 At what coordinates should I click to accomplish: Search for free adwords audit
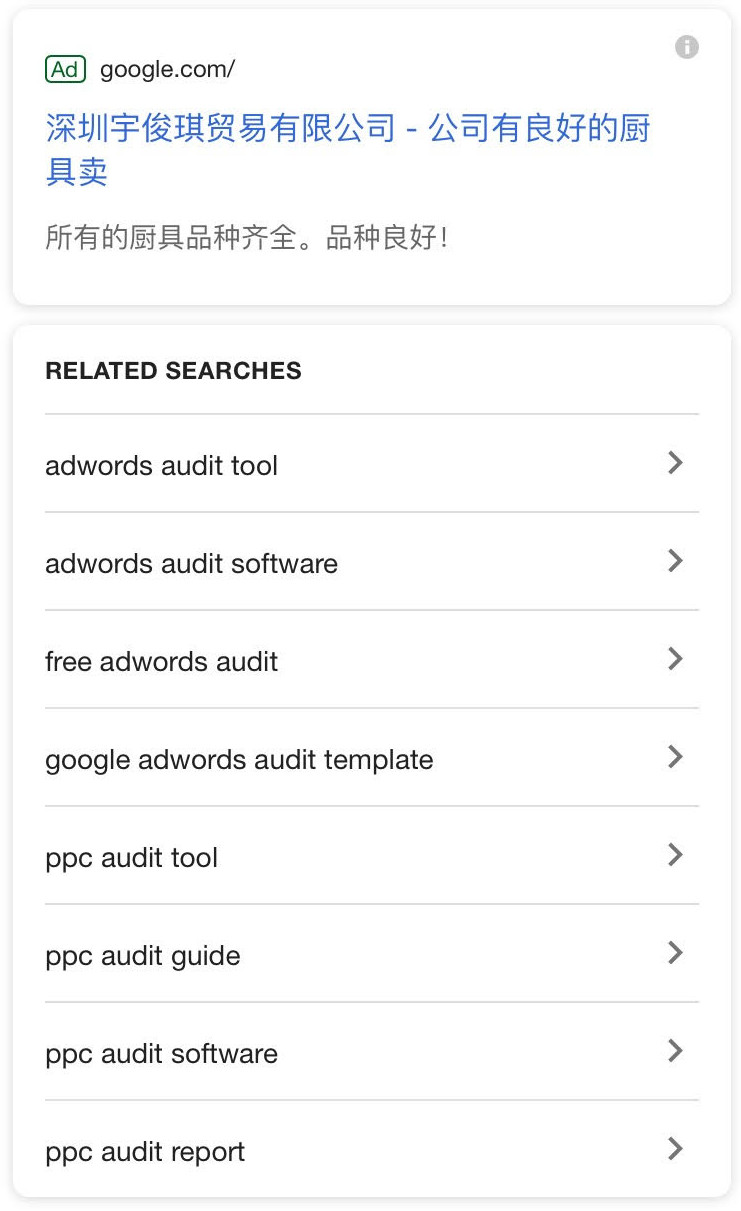161,661
